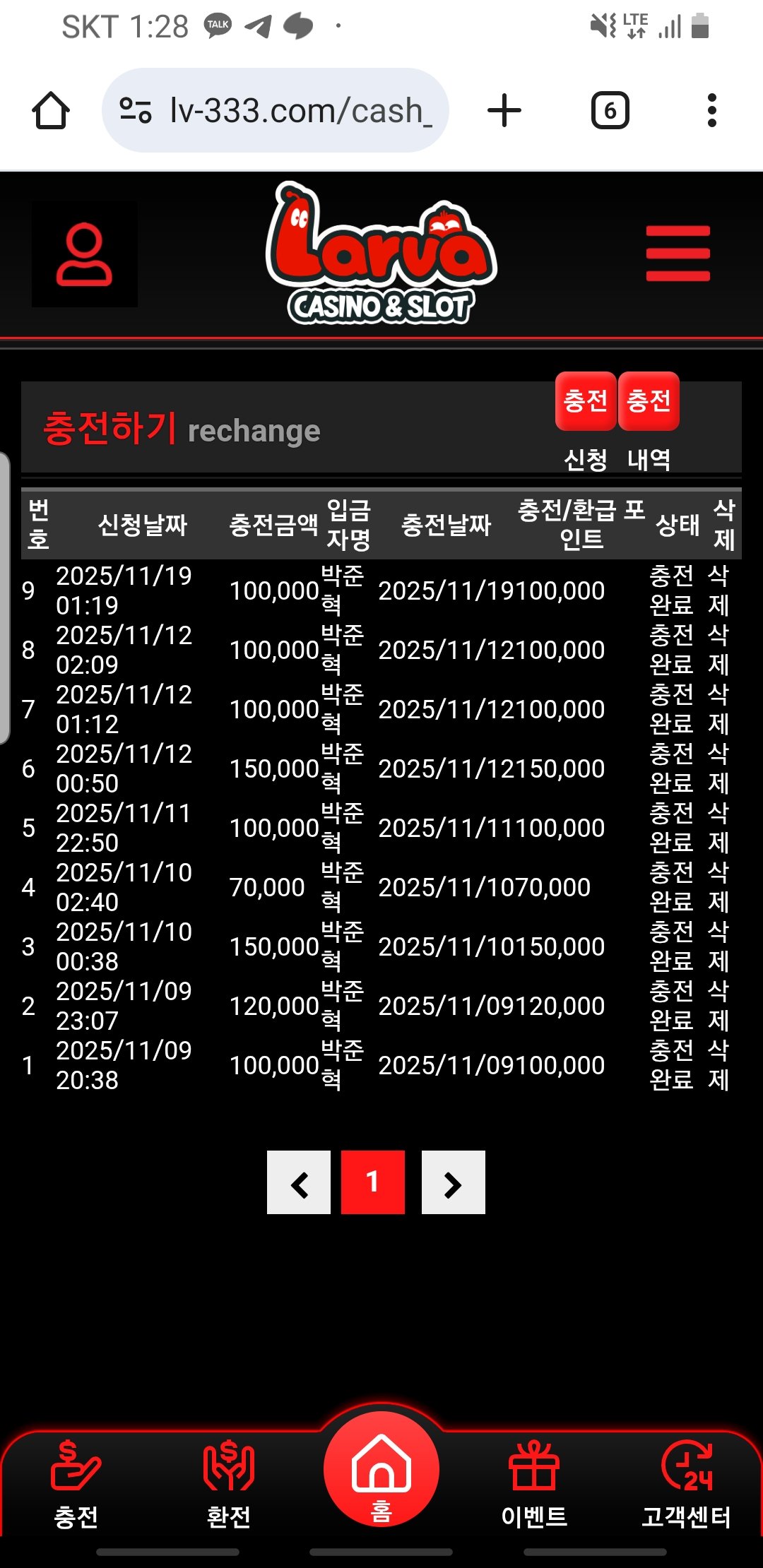Image resolution: width=763 pixels, height=1568 pixels.
Task: Go to the previous page
Action: pos(299,1182)
